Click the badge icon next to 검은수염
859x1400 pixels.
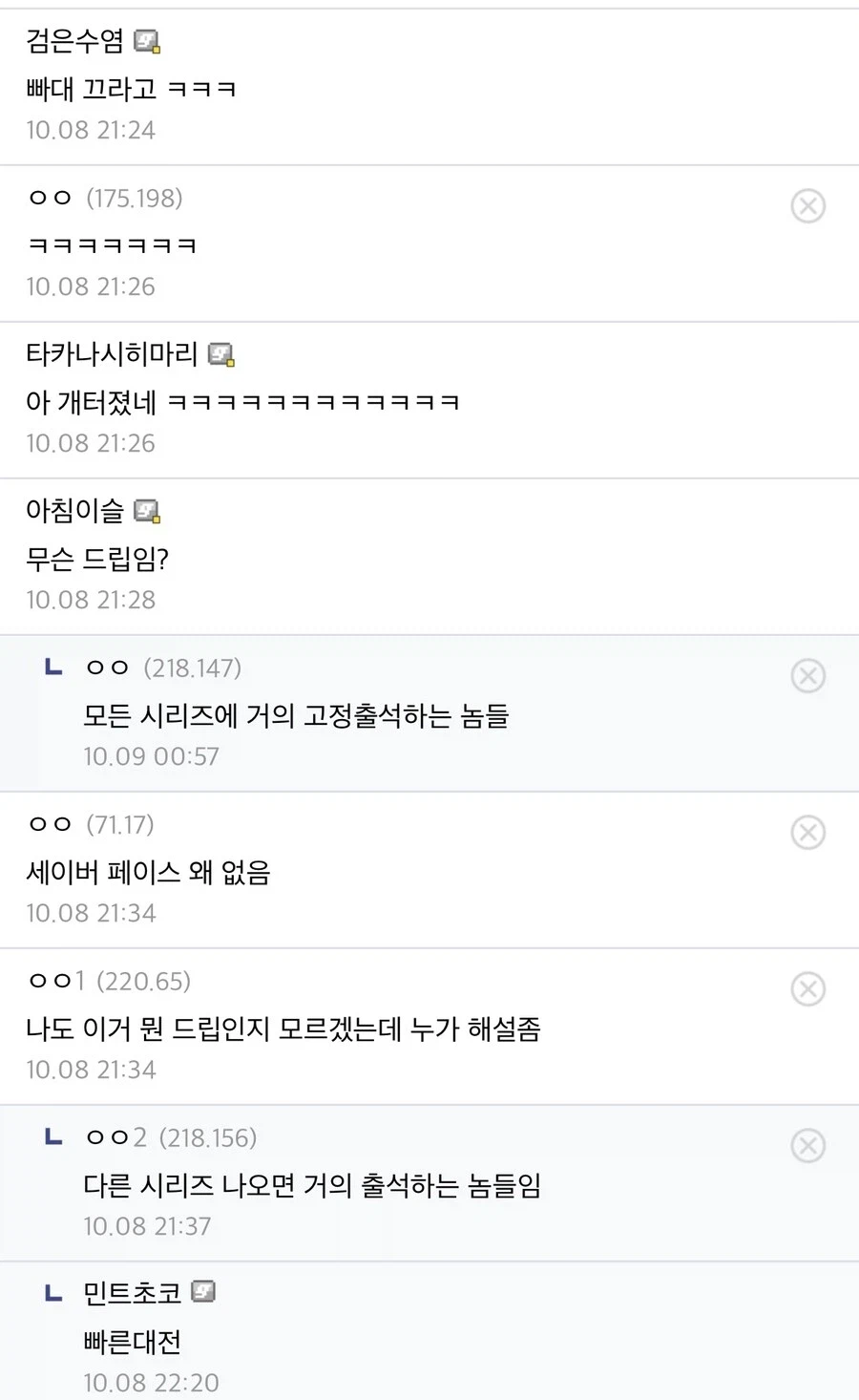click(149, 41)
